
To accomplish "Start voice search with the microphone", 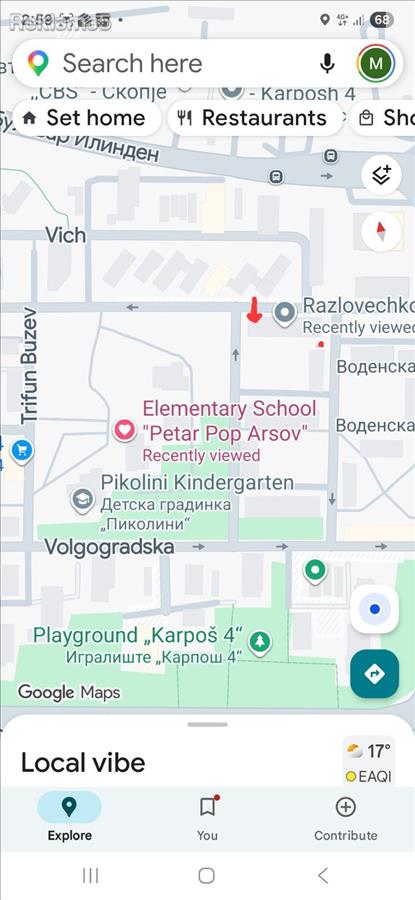I will pos(327,63).
